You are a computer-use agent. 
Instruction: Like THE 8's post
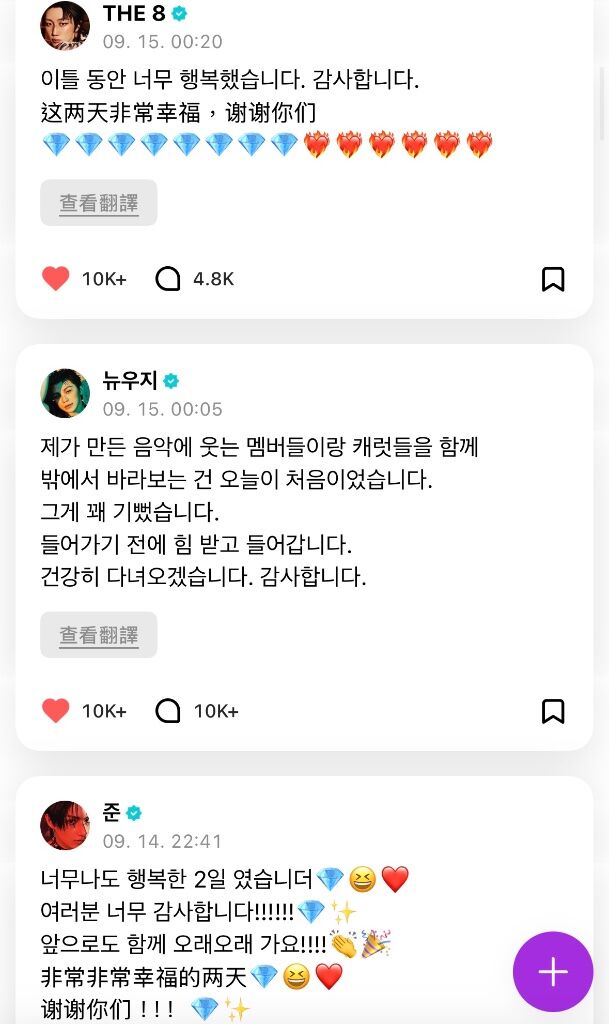tap(56, 279)
